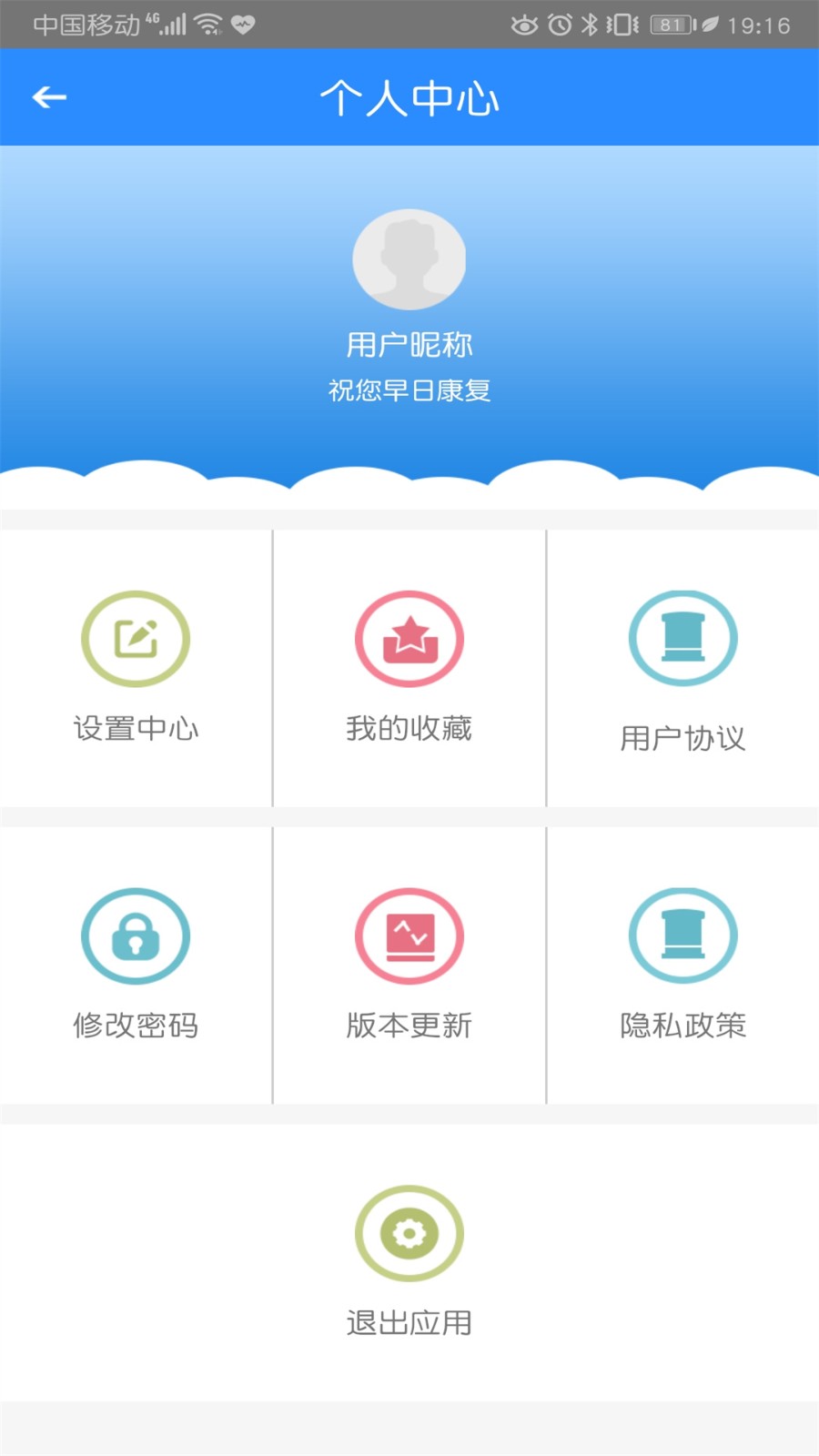View the 用户协议 user agreement
Screen dimensions: 819x1456
tap(682, 669)
